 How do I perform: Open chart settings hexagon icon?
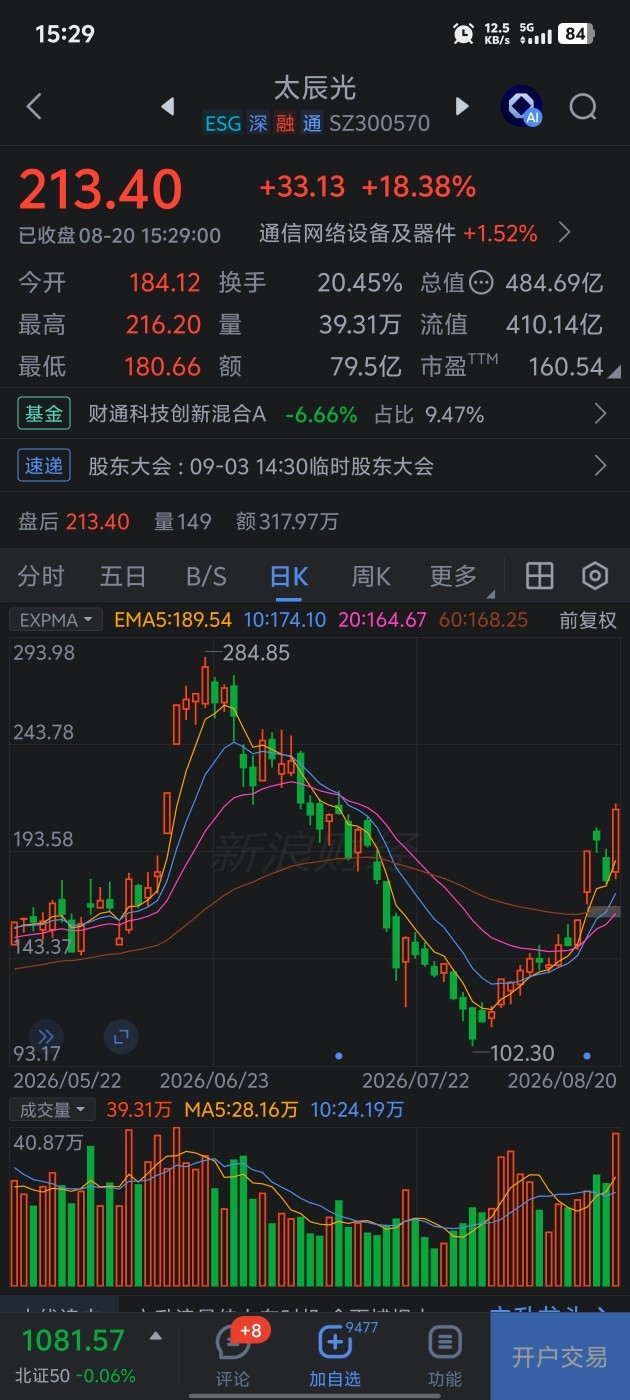pos(595,576)
